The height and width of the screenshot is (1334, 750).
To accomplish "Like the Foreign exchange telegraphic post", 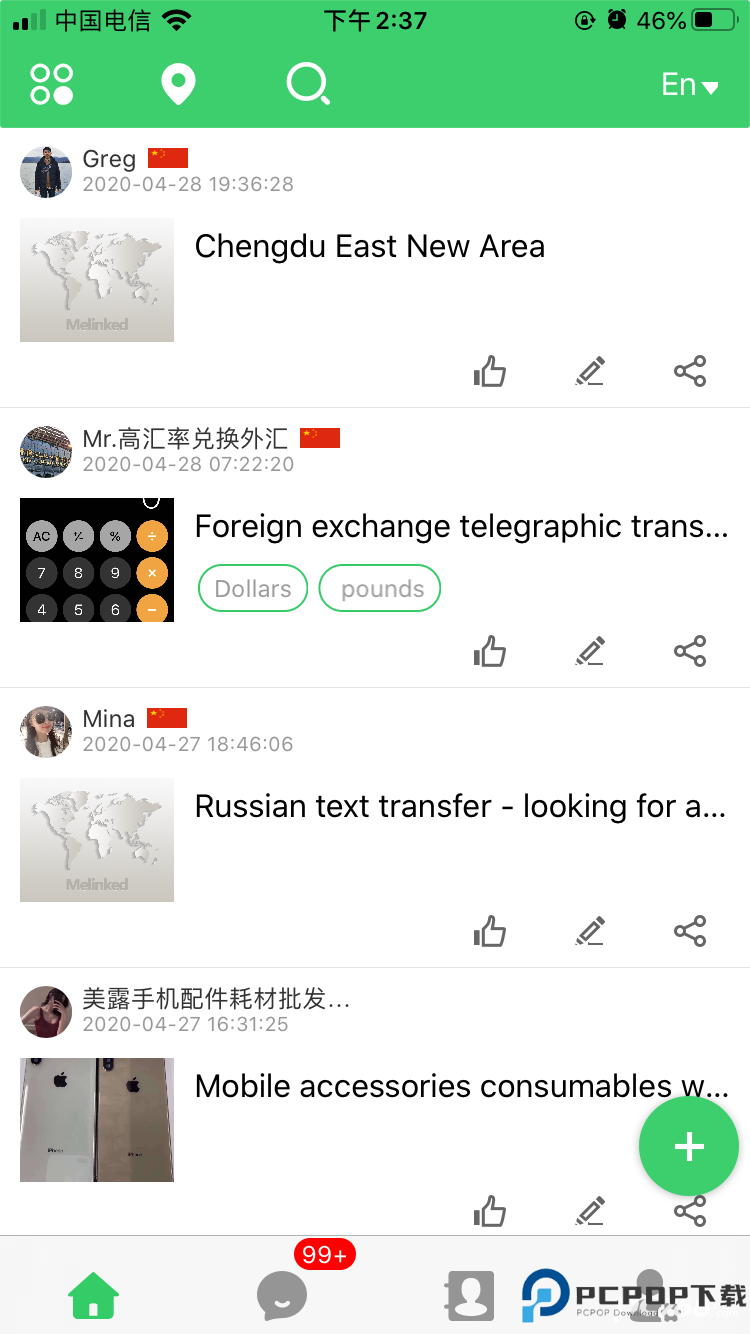I will click(x=490, y=652).
